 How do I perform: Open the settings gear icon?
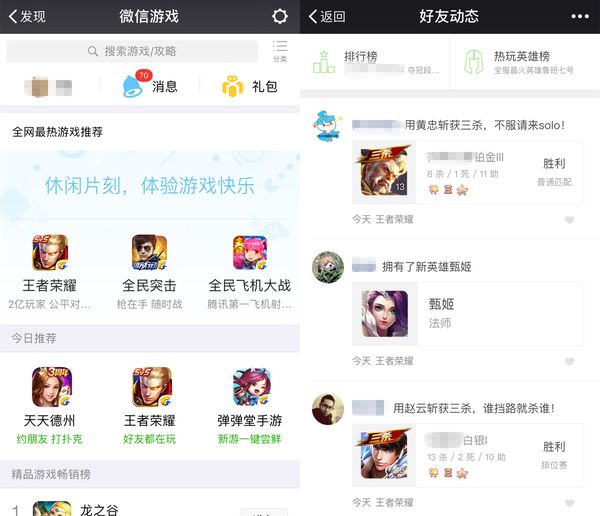(280, 16)
